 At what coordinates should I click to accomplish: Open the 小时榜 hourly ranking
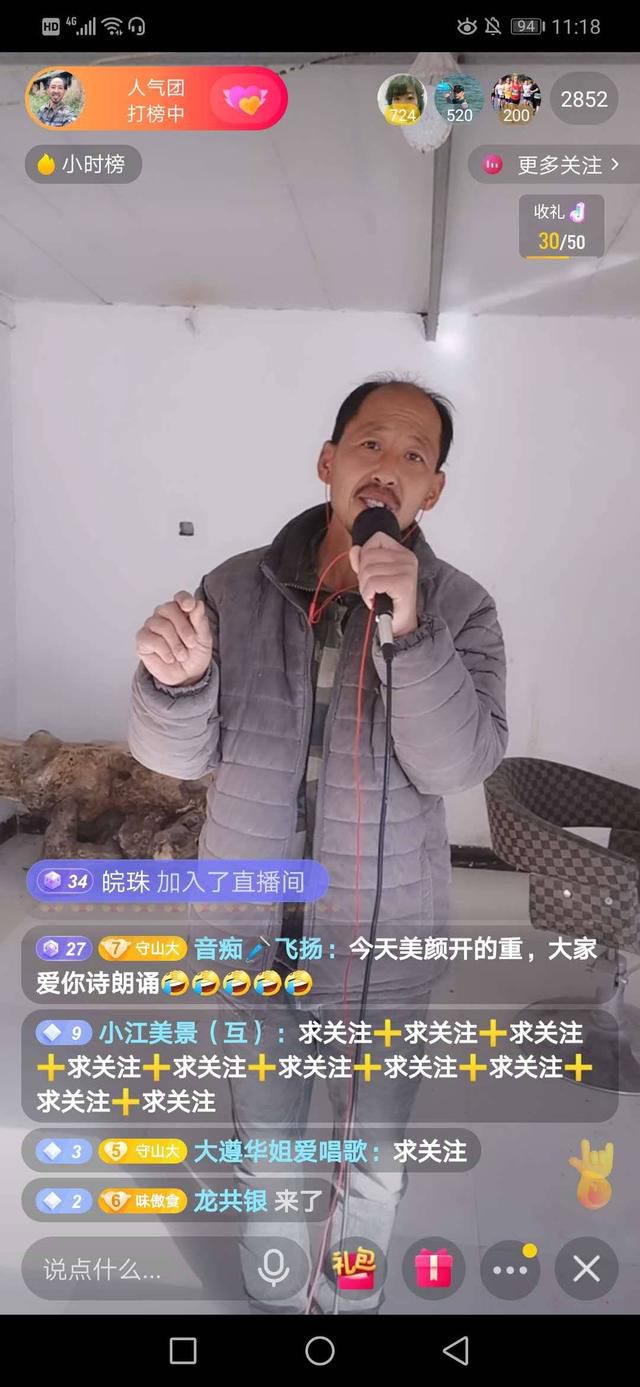click(84, 164)
